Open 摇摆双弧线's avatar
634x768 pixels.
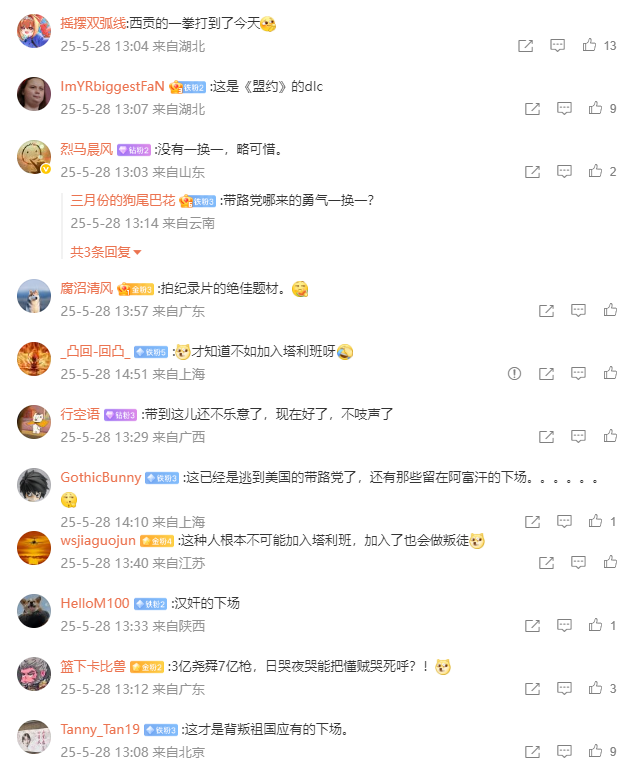coord(35,31)
